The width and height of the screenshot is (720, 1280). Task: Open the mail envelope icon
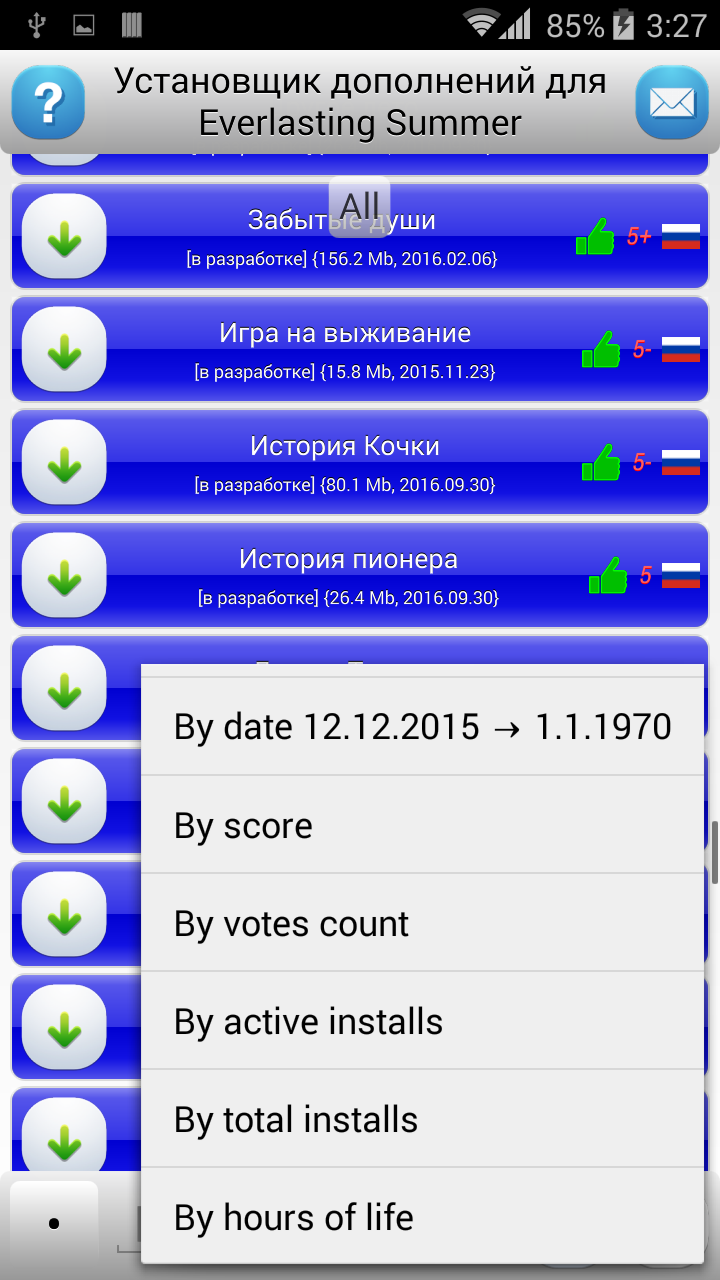(x=672, y=102)
